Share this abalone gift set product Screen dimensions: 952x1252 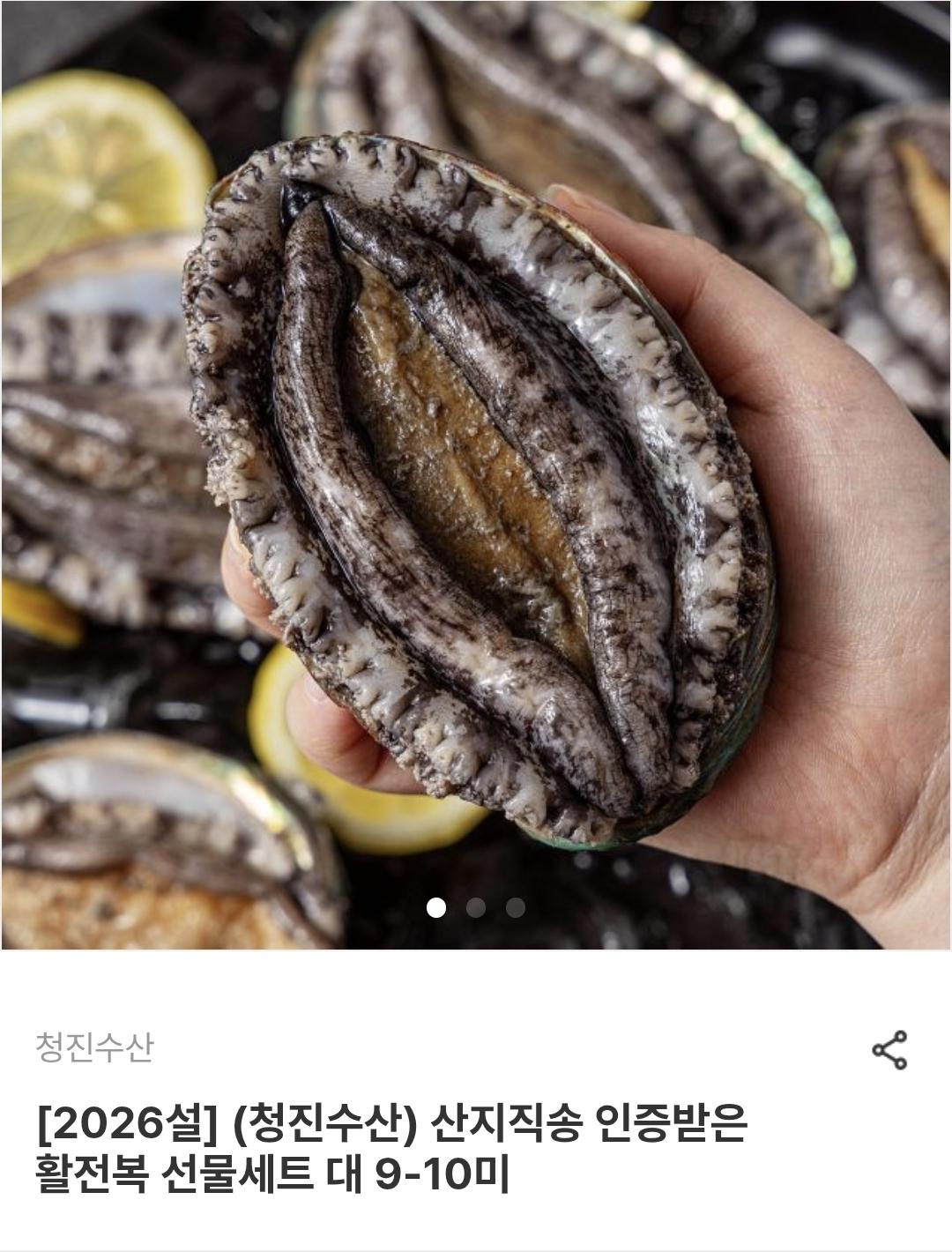[x=889, y=1049]
